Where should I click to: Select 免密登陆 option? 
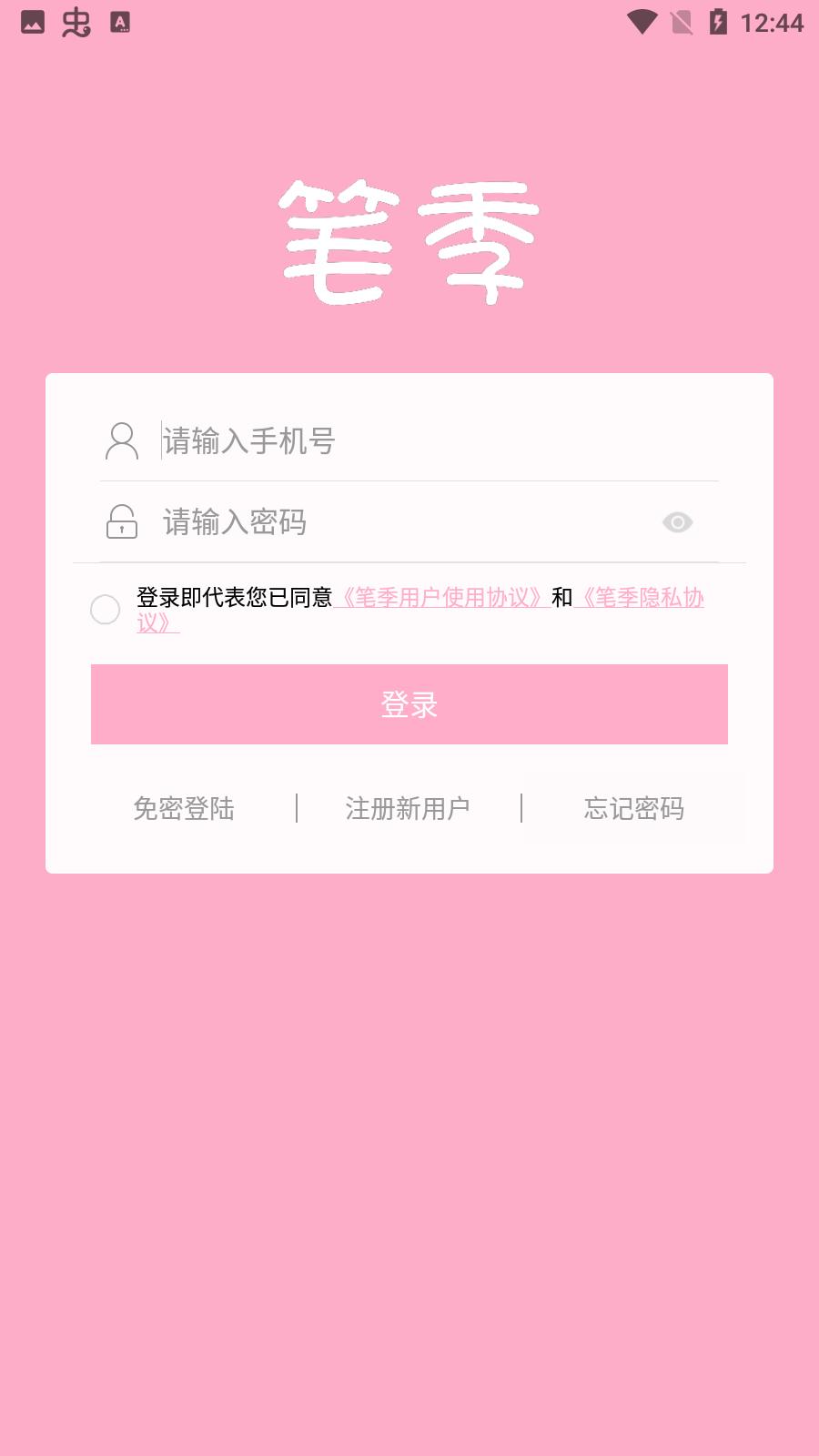tap(184, 808)
